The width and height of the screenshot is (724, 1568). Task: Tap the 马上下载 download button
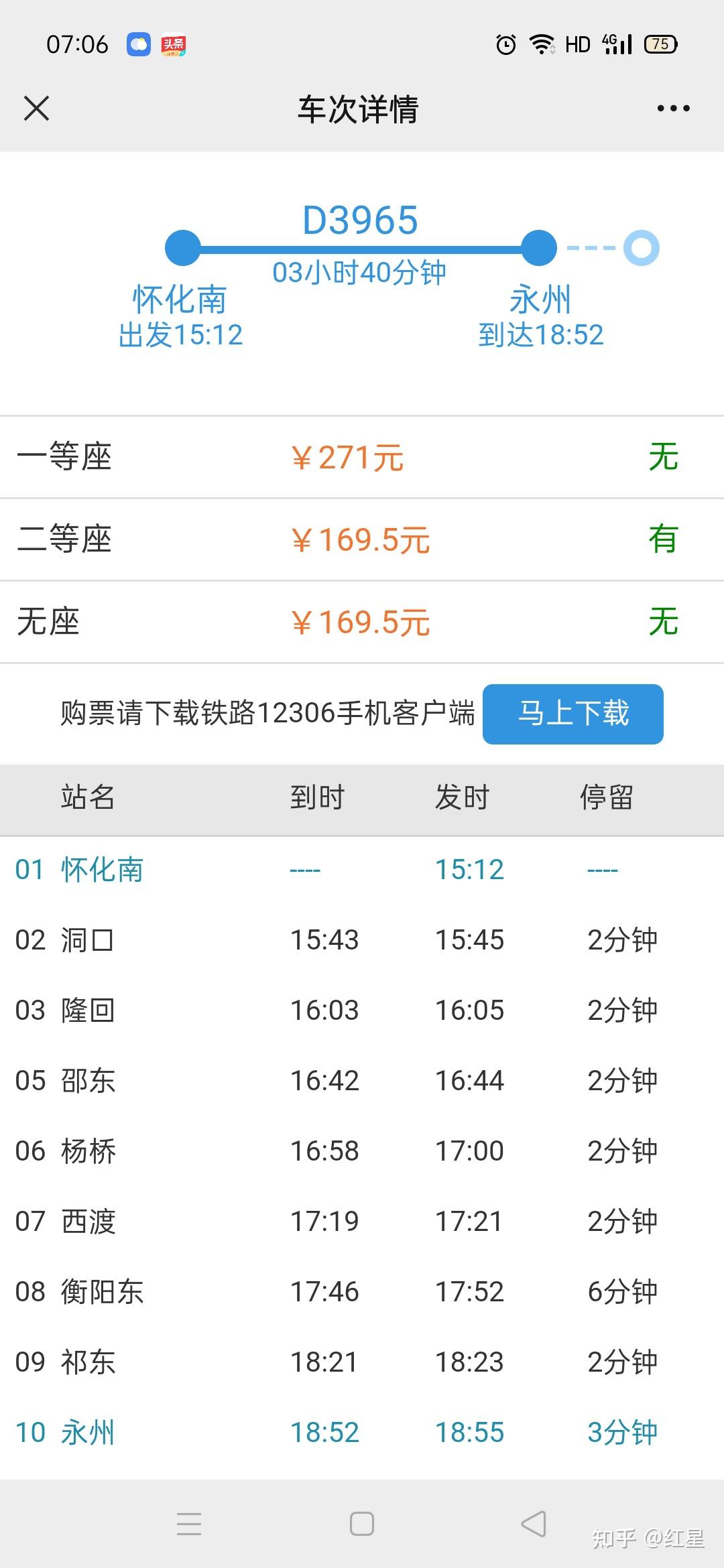(573, 714)
